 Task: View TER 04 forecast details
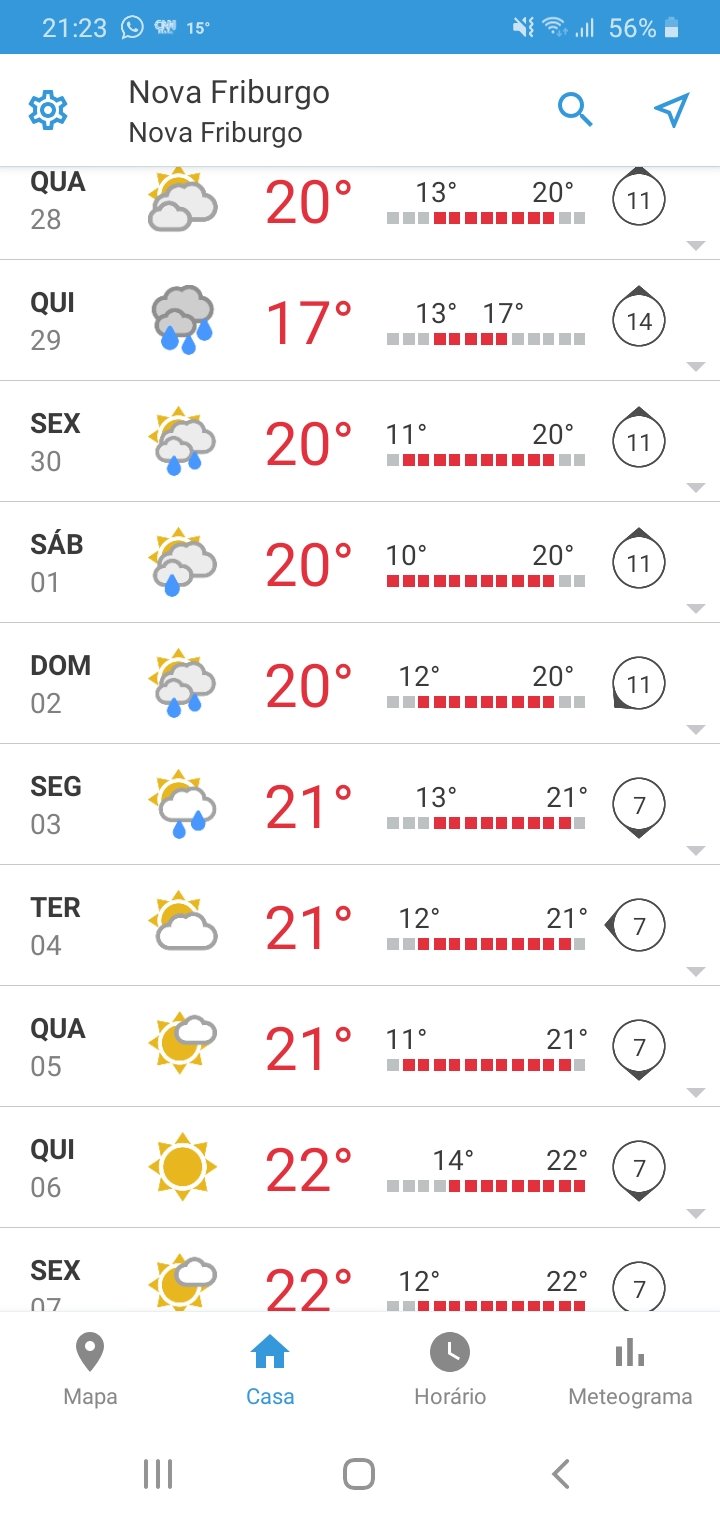pyautogui.click(x=360, y=926)
